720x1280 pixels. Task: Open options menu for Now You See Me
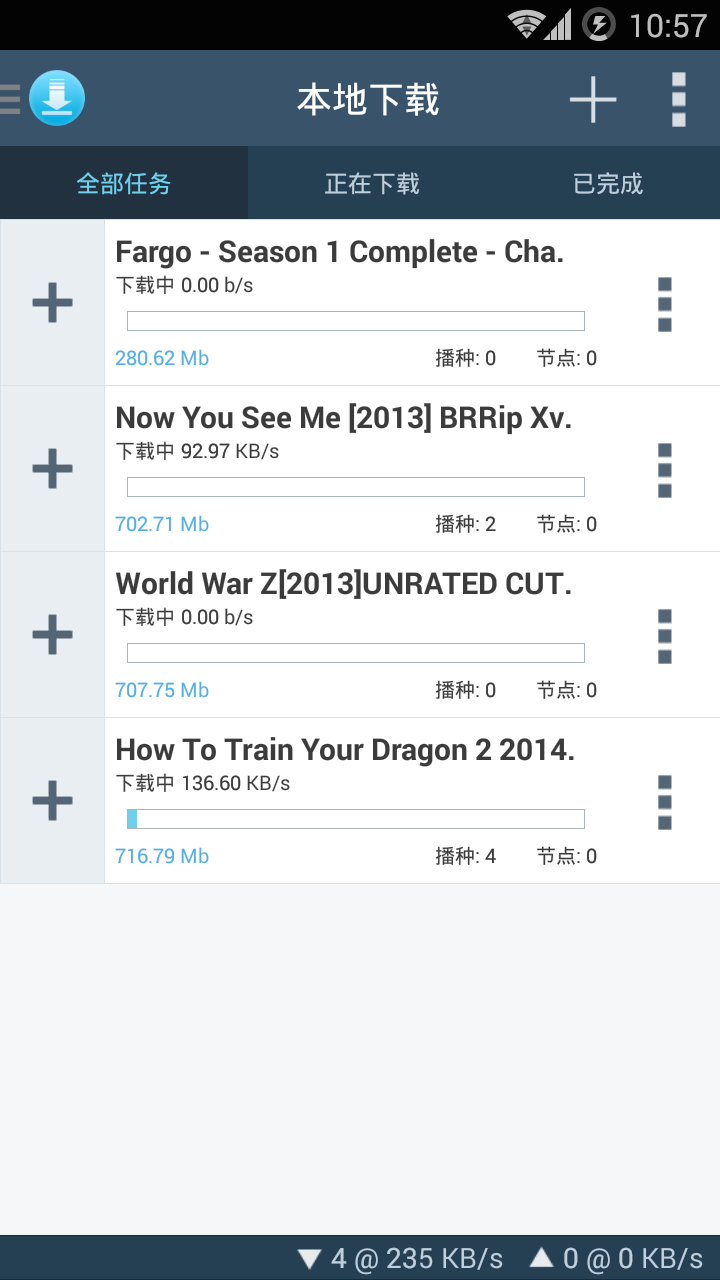[665, 470]
